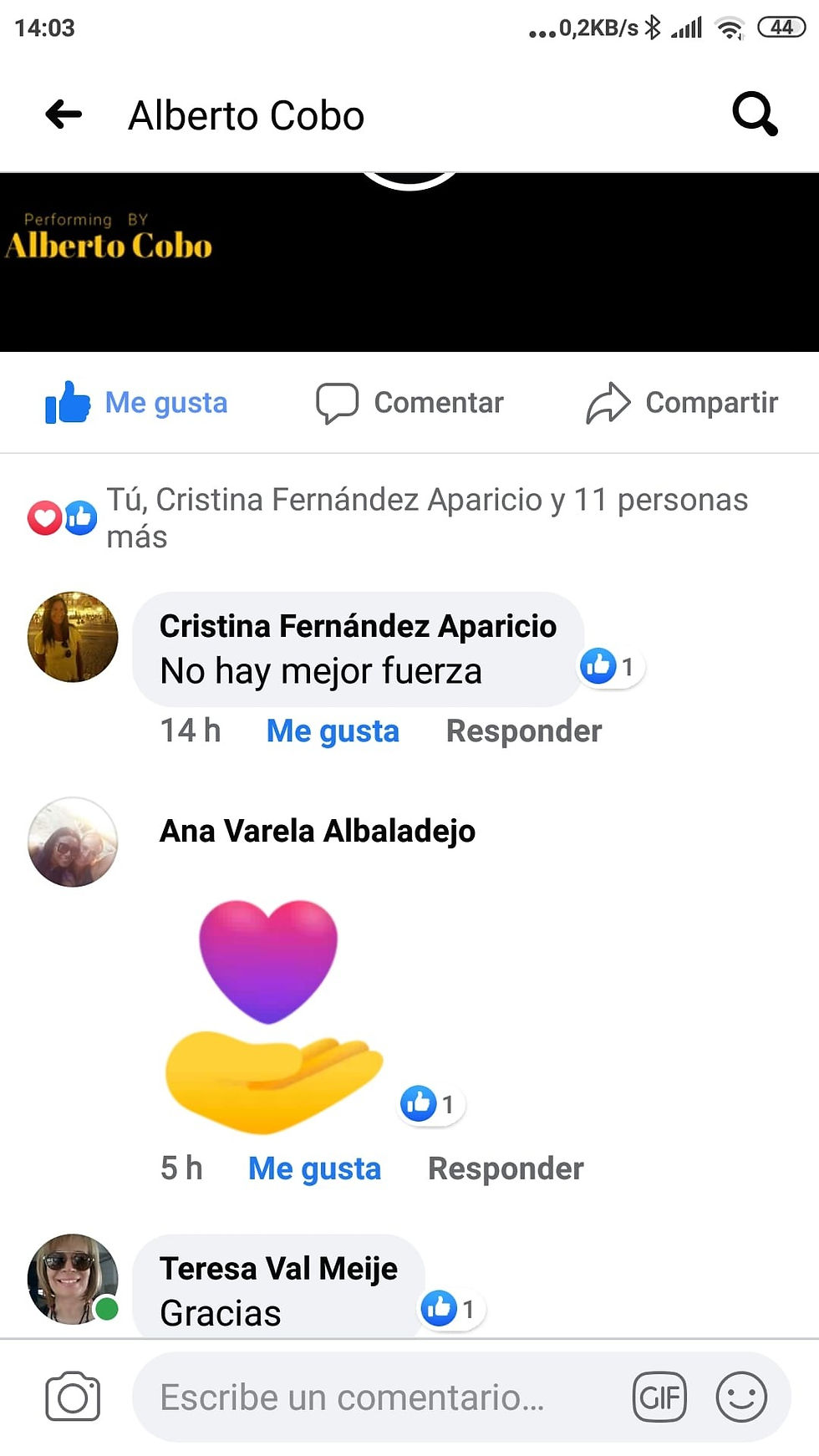This screenshot has width=819, height=1456.
Task: View reactions on Cristina's comment
Action: coord(611,667)
